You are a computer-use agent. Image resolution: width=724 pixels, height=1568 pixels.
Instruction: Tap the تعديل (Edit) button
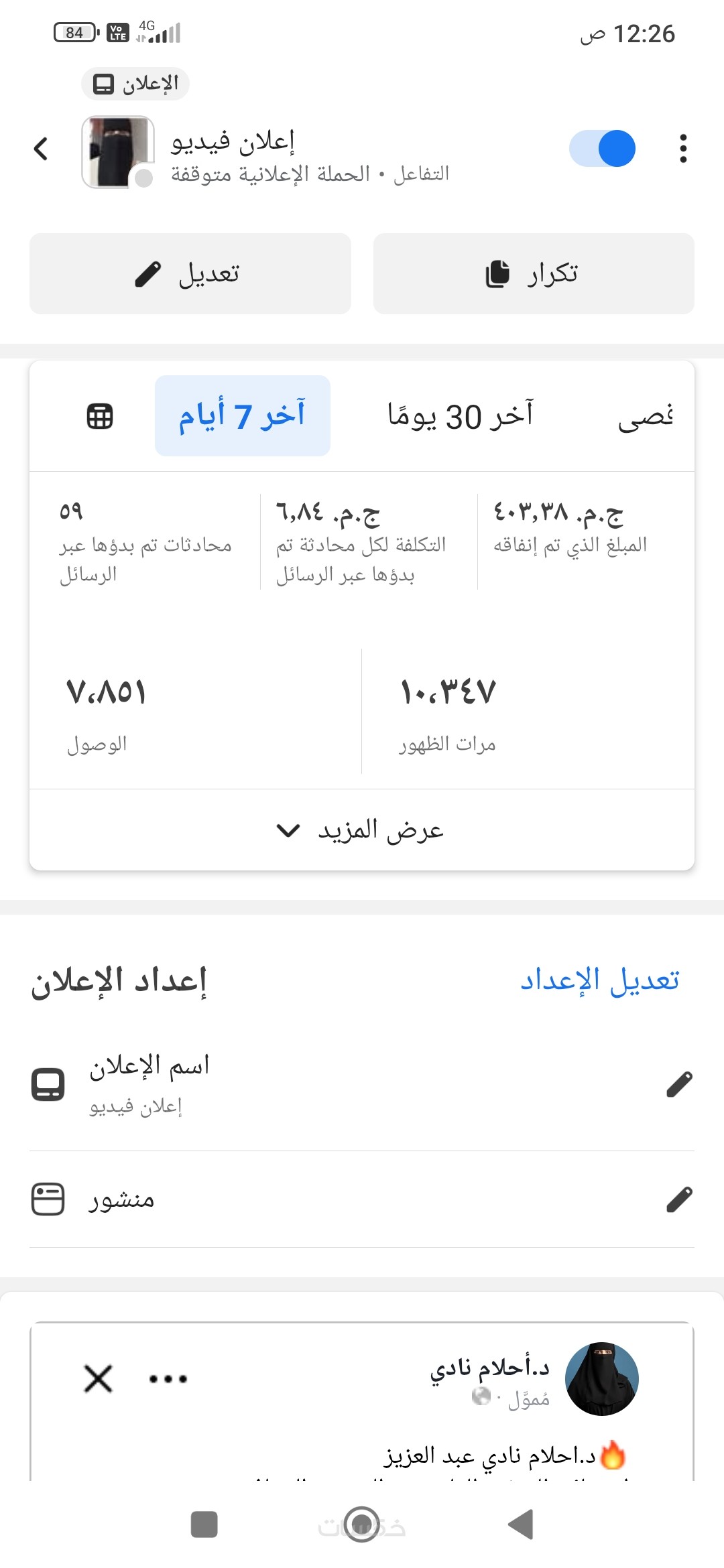tap(190, 273)
